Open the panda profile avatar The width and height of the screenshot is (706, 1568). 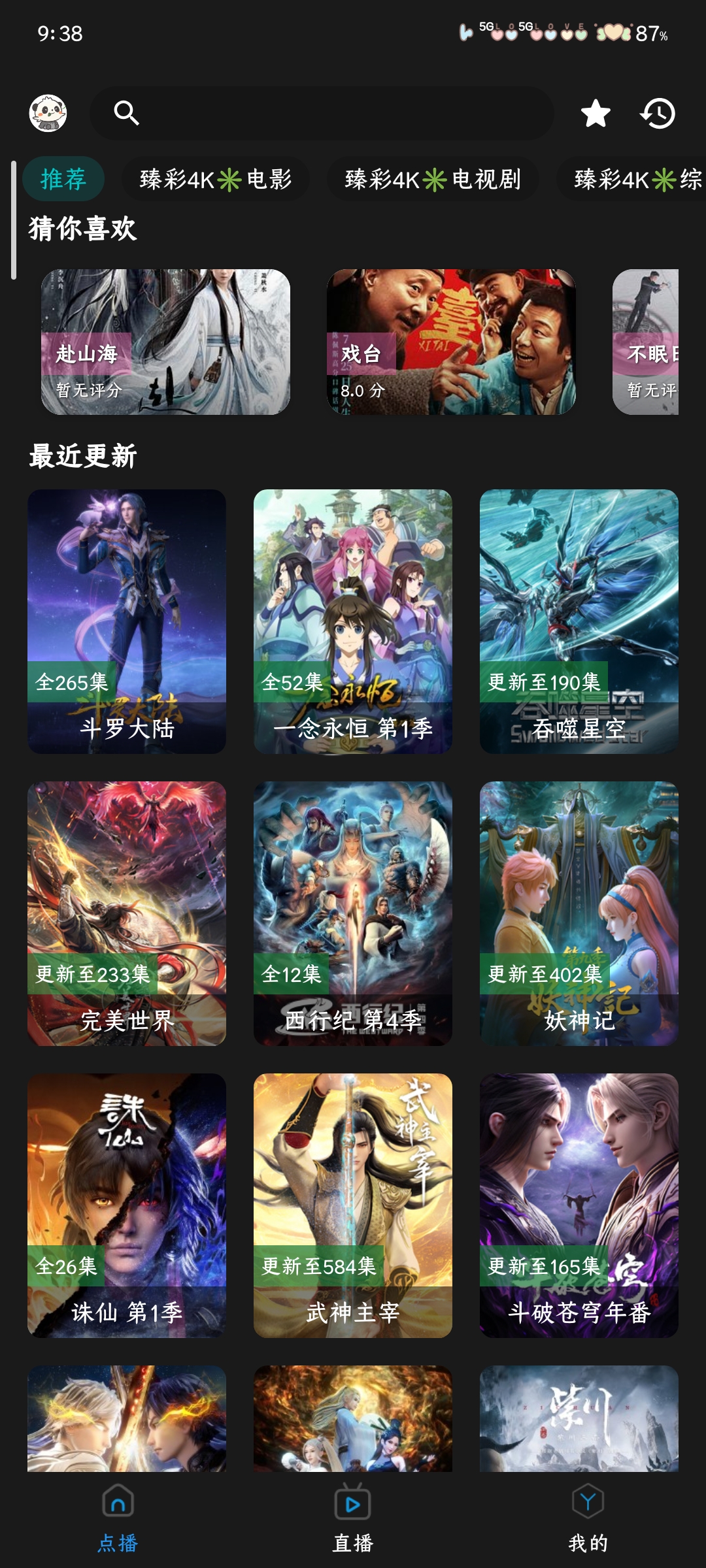pyautogui.click(x=48, y=113)
